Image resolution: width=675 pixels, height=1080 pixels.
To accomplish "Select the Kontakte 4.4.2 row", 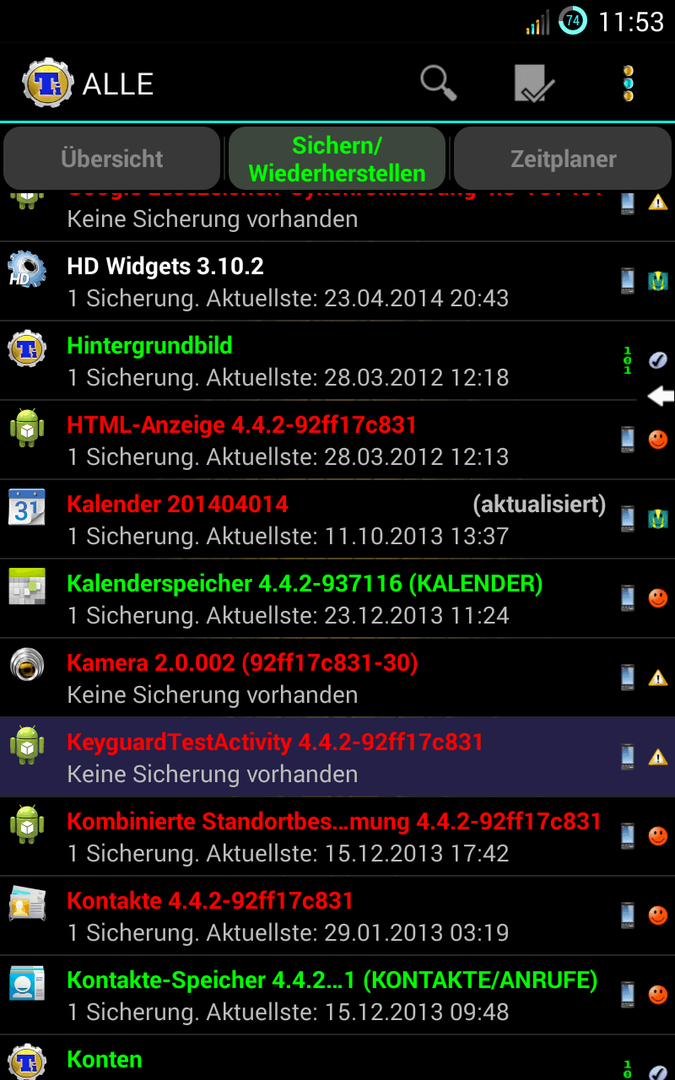I will (338, 916).
